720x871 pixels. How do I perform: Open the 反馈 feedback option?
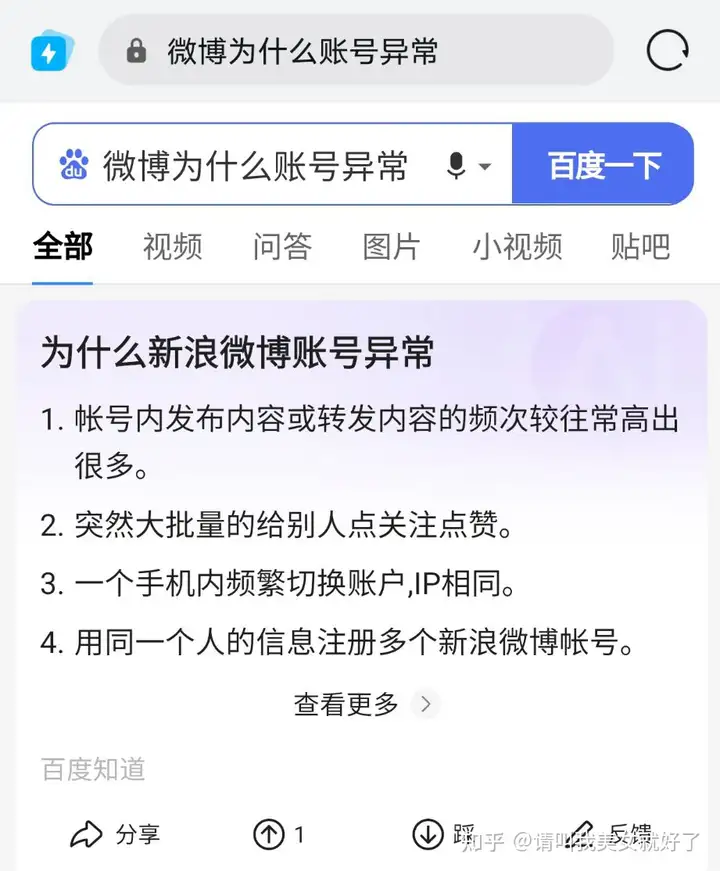coord(610,834)
